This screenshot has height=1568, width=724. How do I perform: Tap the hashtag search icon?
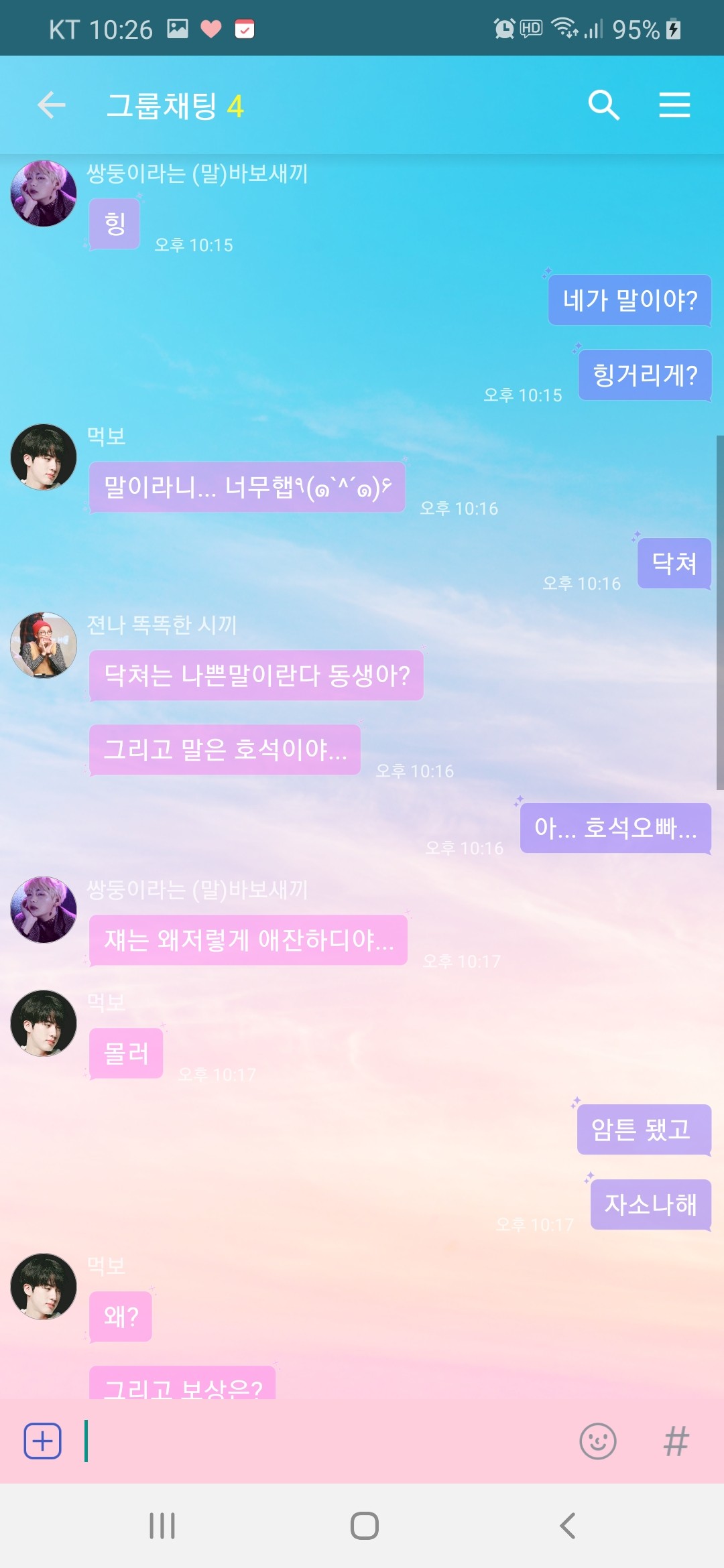click(x=676, y=1441)
